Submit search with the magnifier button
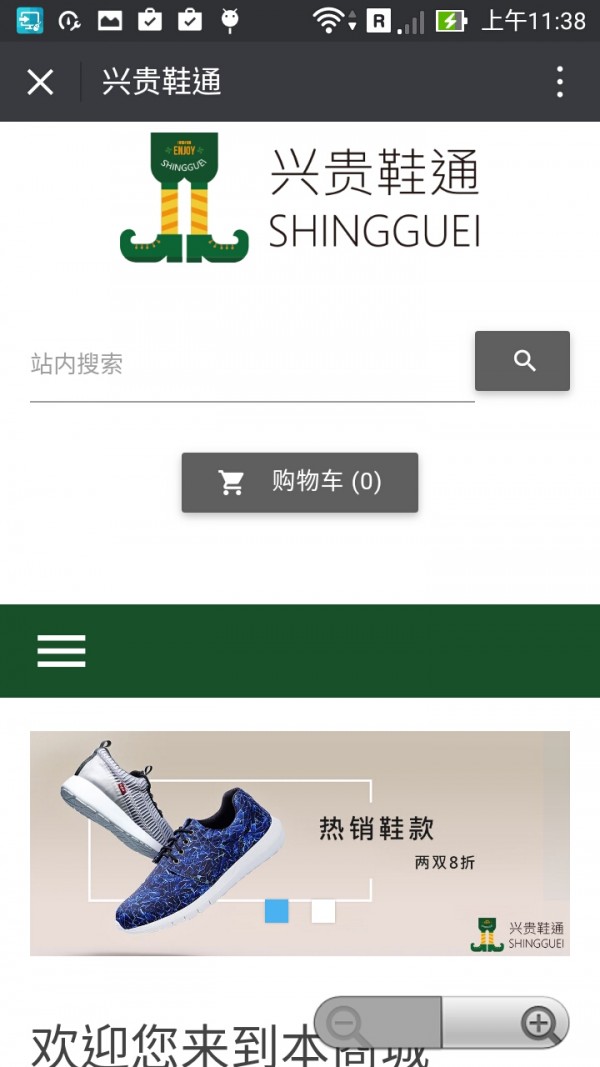600x1067 pixels. click(522, 361)
